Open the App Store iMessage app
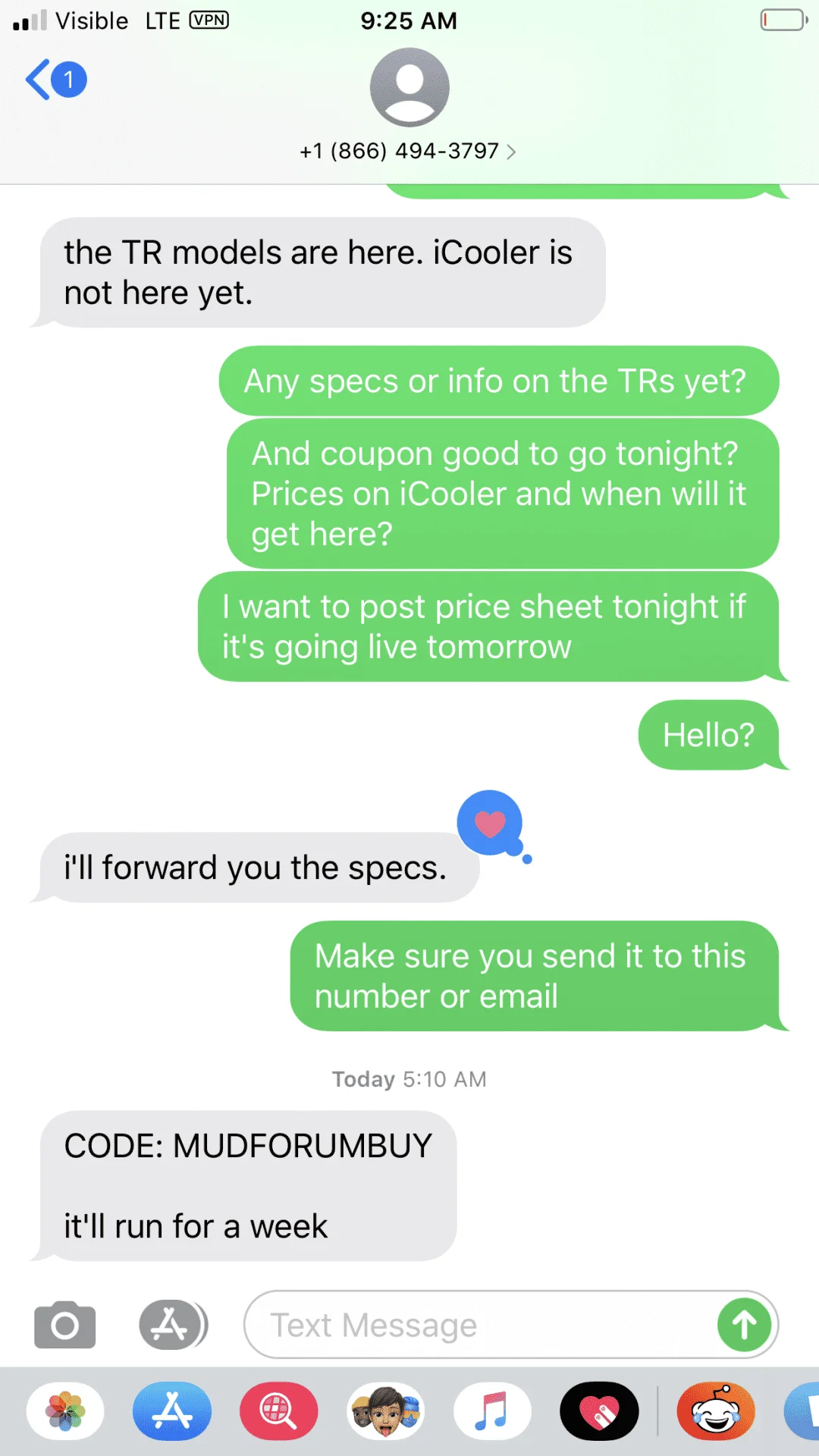 tap(172, 1411)
